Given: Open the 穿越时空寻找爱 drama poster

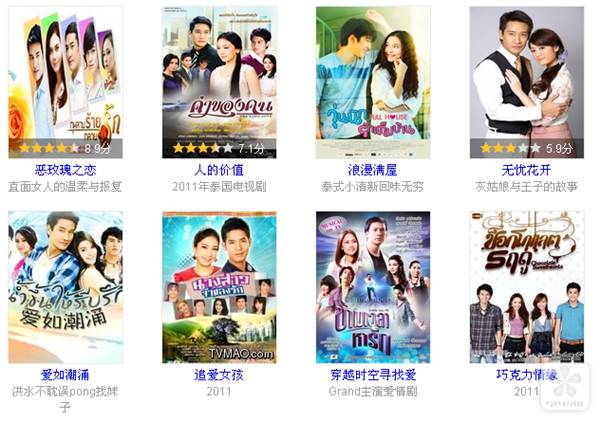Looking at the screenshot, I should point(373,287).
